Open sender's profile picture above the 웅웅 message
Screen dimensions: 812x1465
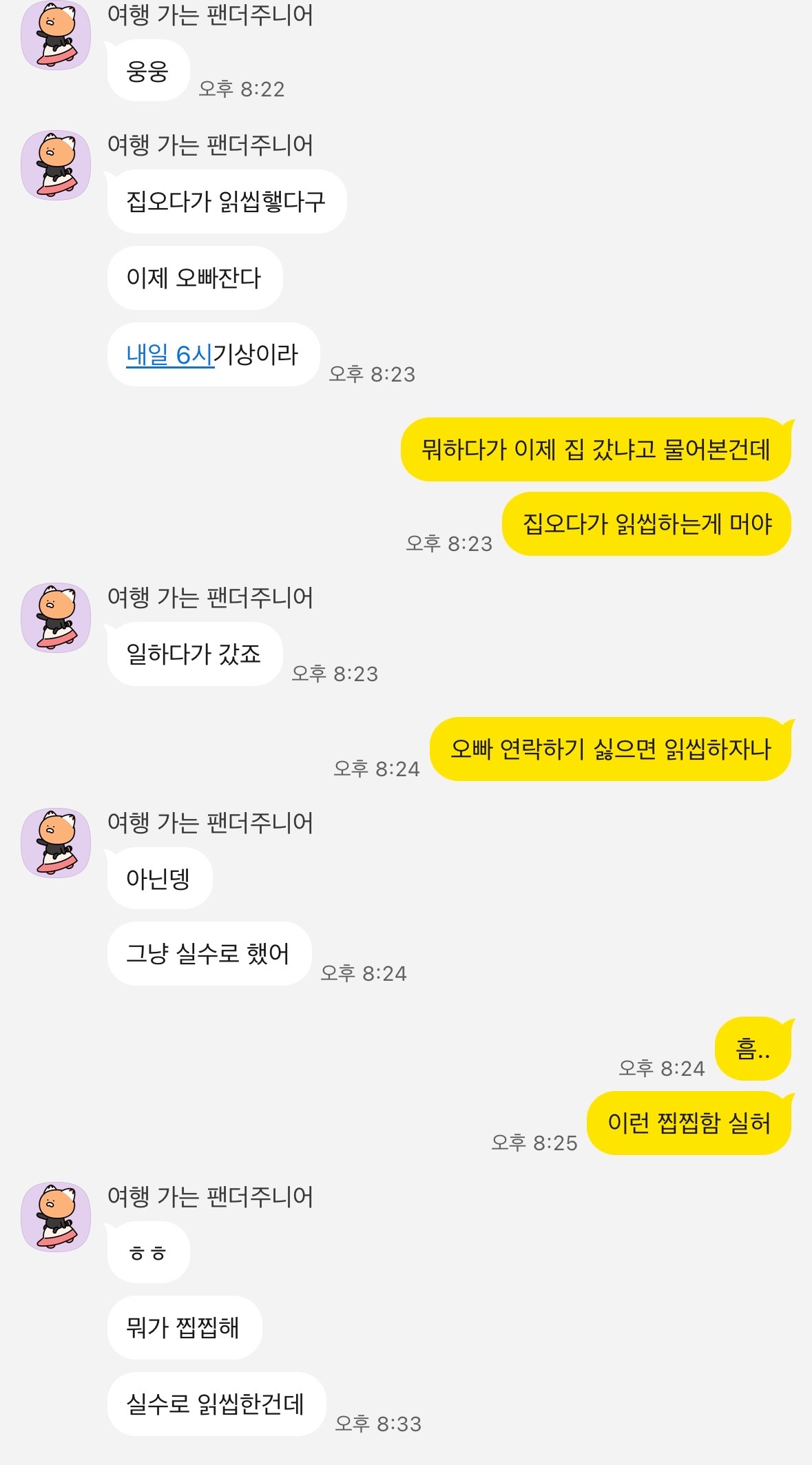tap(56, 36)
